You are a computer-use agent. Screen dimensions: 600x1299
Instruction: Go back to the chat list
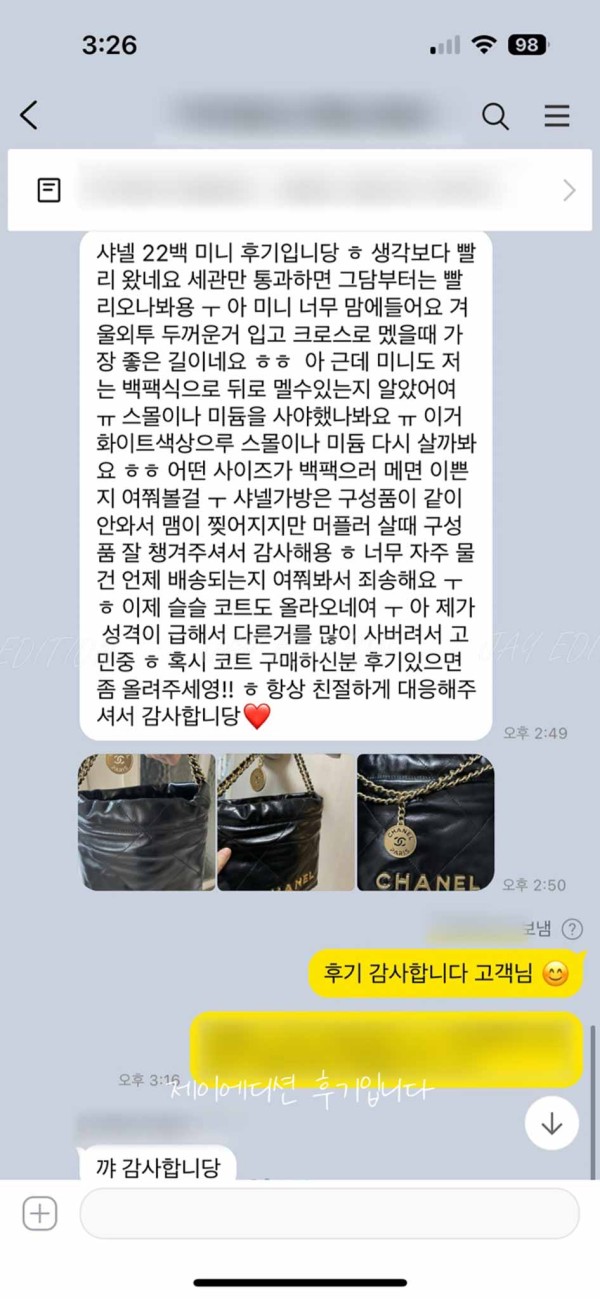(29, 115)
